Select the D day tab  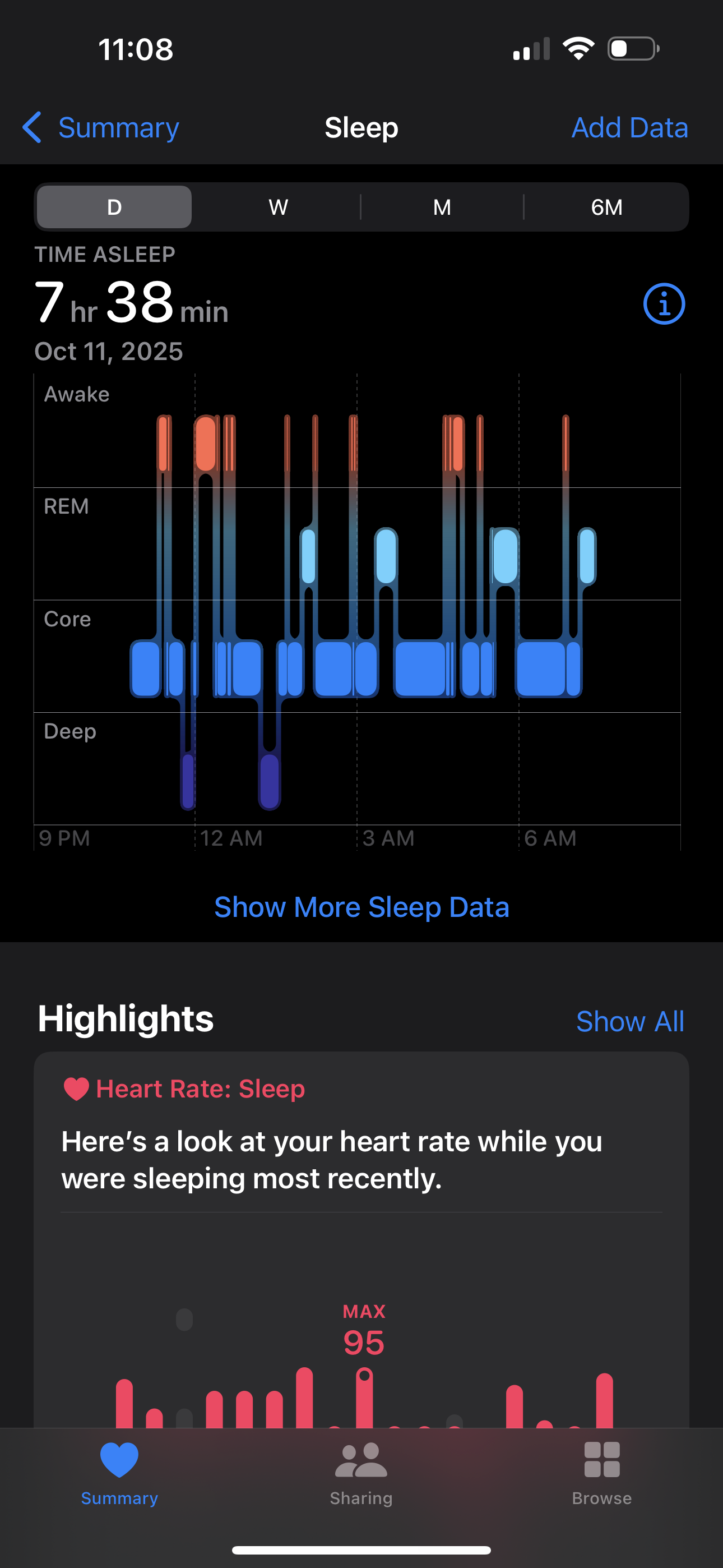(113, 207)
